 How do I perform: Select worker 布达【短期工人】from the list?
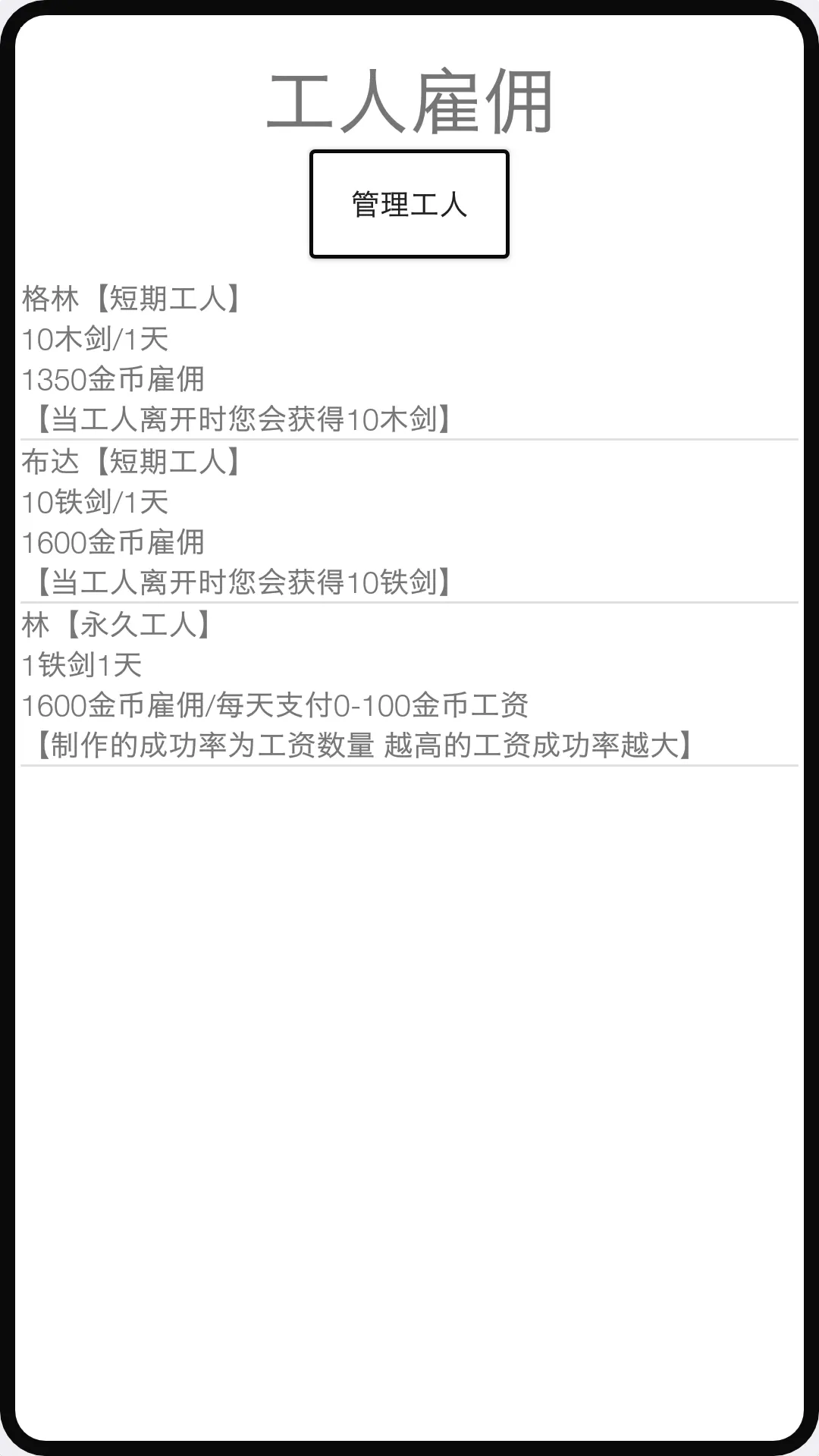(x=130, y=463)
